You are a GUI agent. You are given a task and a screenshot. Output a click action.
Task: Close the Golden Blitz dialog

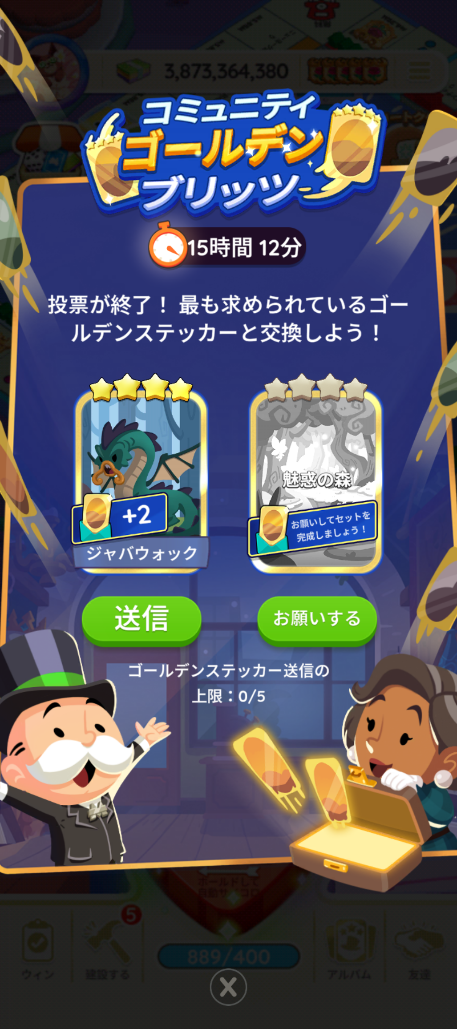pyautogui.click(x=228, y=987)
